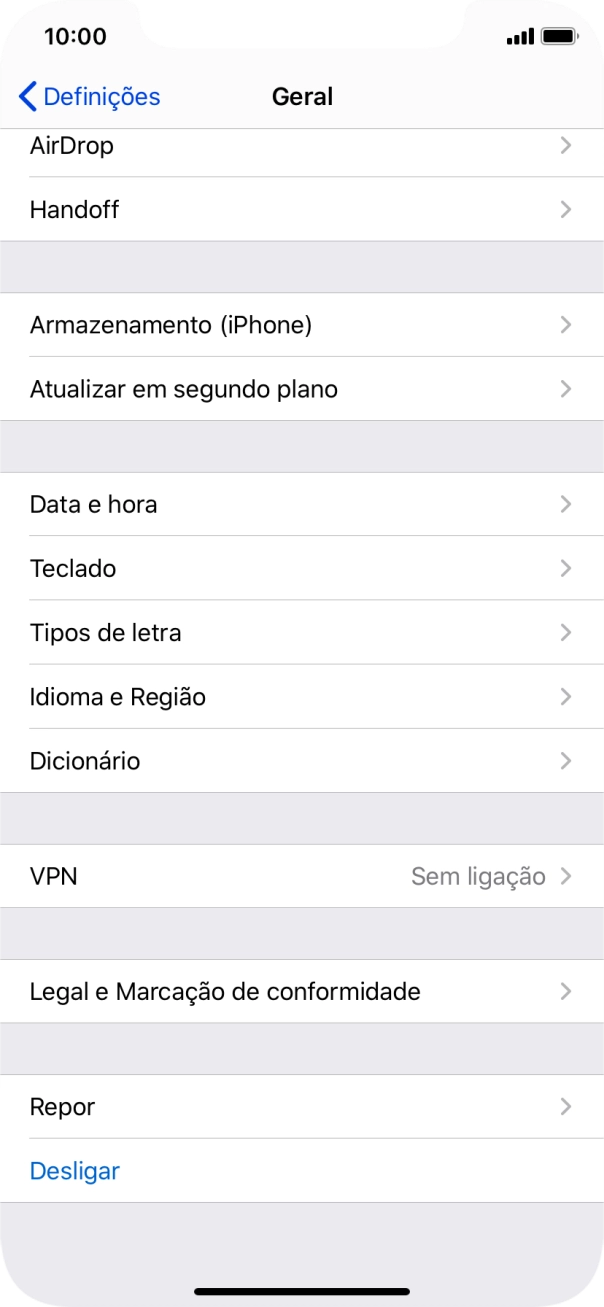604x1307 pixels.
Task: Open Atualizar em segundo plano
Action: pyautogui.click(x=300, y=389)
